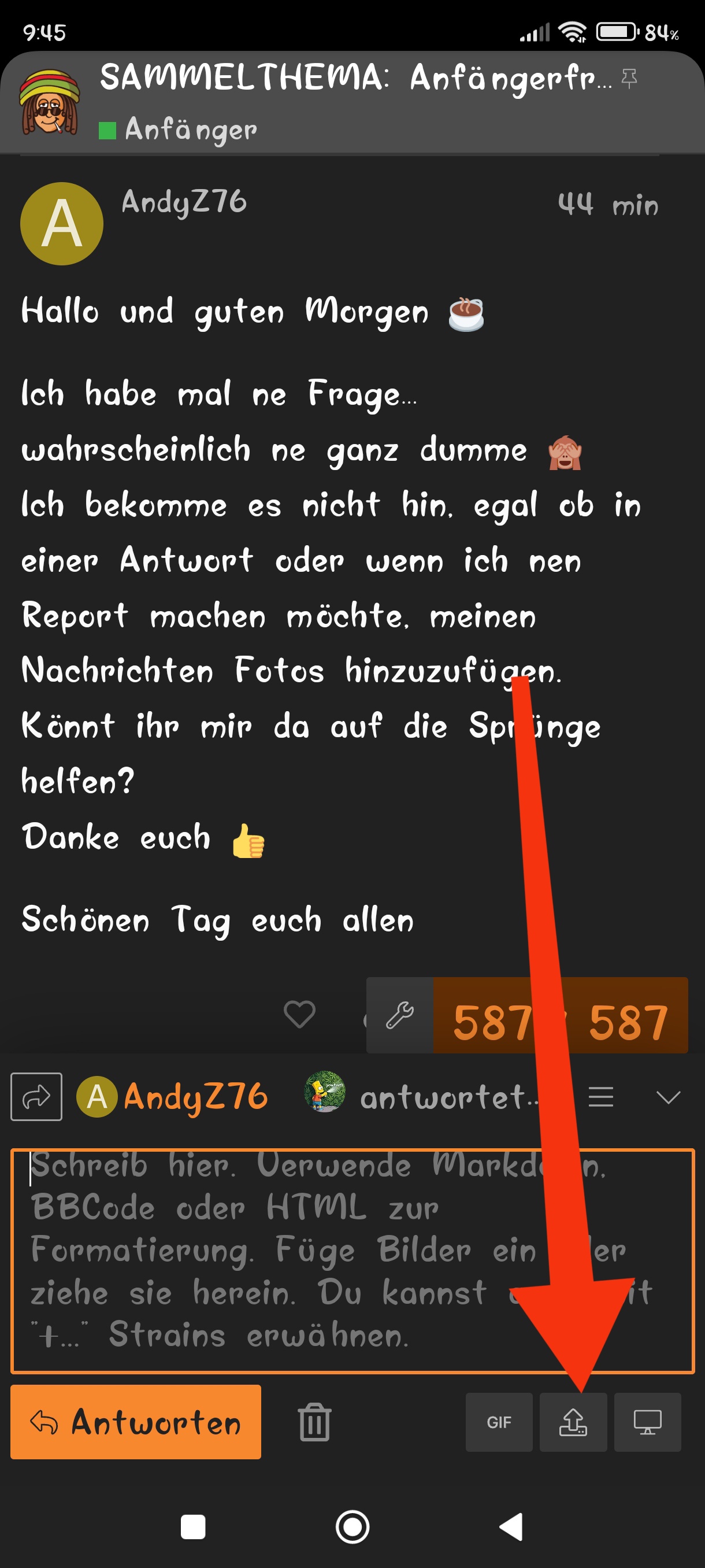Open AndyZ76 link in composer header

pyautogui.click(x=195, y=1097)
